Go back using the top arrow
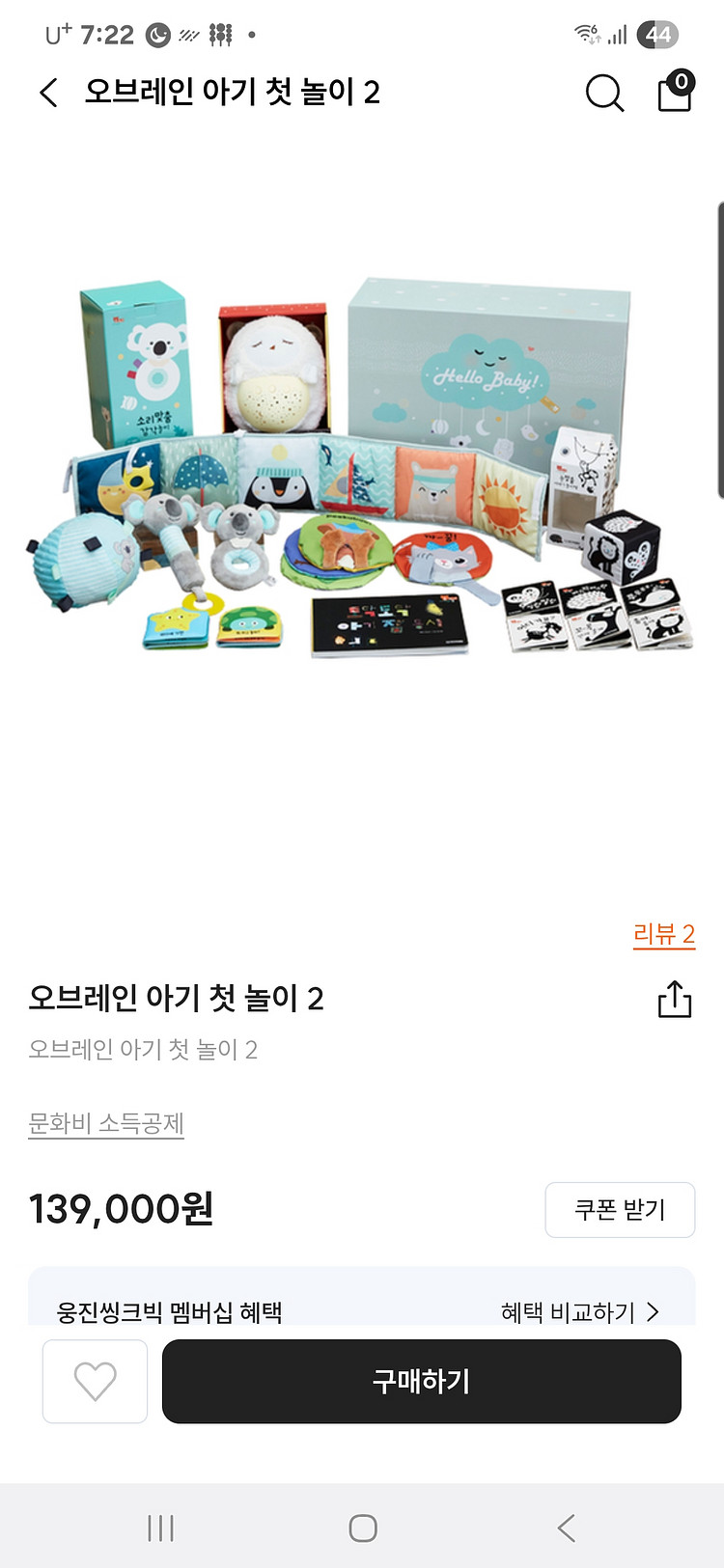 [49, 93]
